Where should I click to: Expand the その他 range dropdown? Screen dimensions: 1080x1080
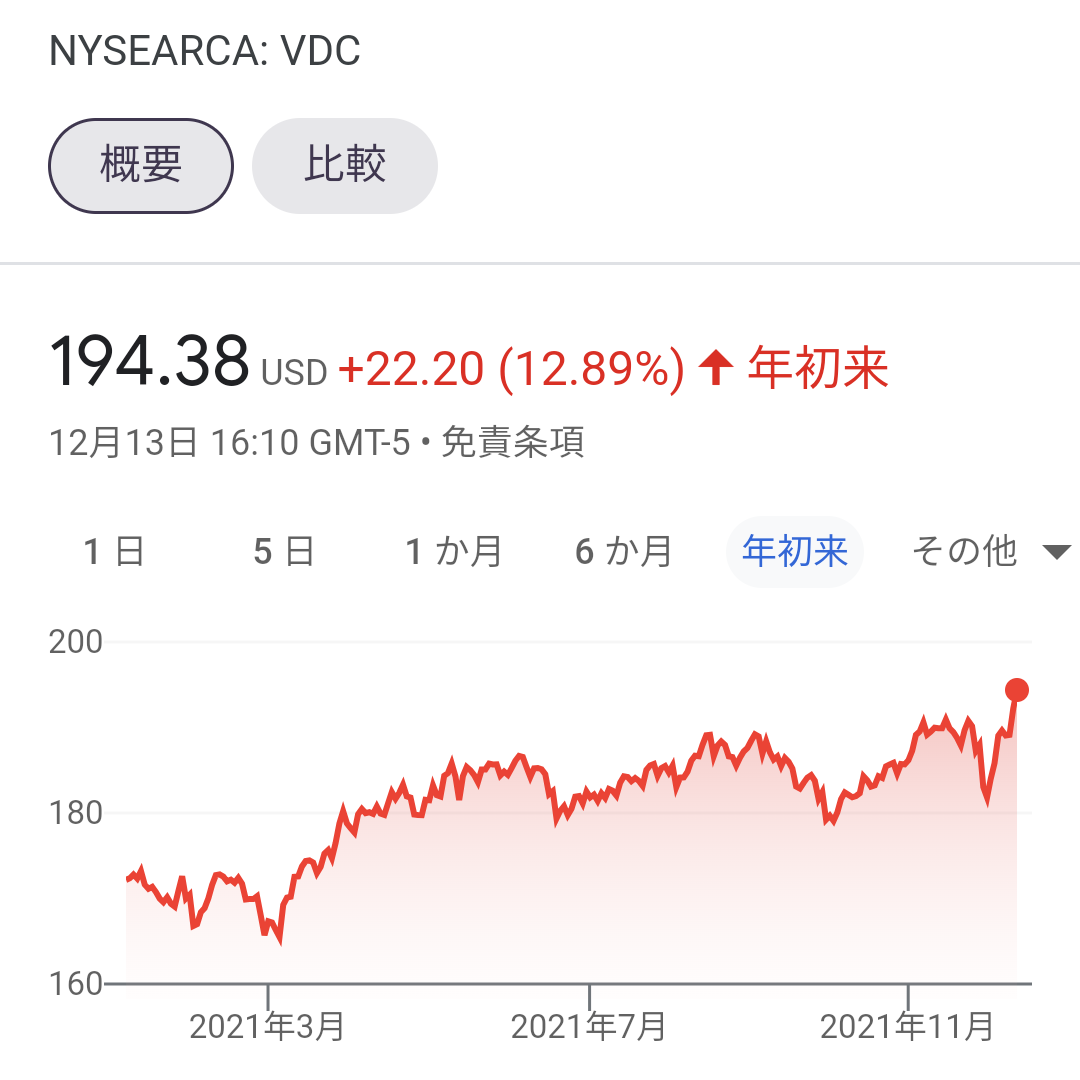click(x=990, y=551)
